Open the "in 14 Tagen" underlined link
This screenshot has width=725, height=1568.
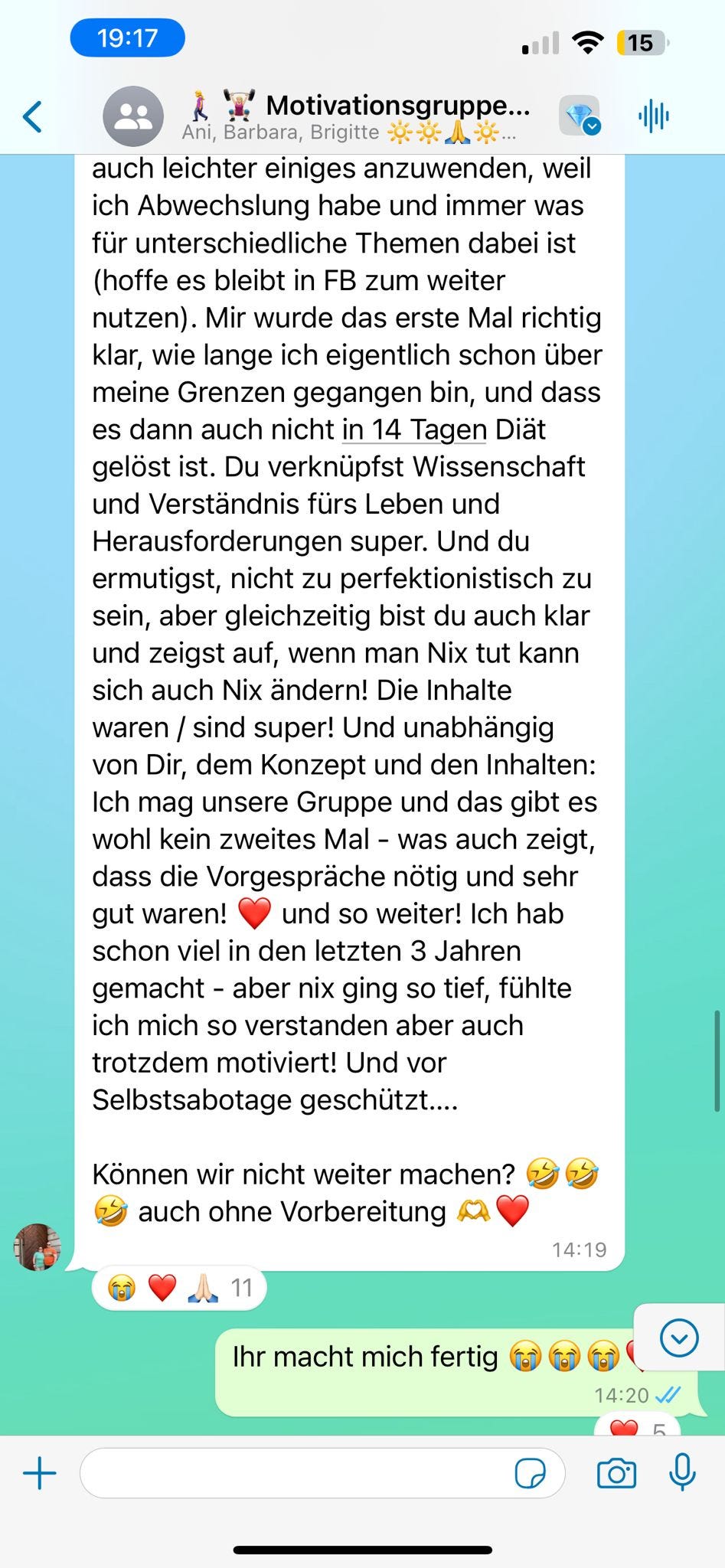tap(413, 430)
